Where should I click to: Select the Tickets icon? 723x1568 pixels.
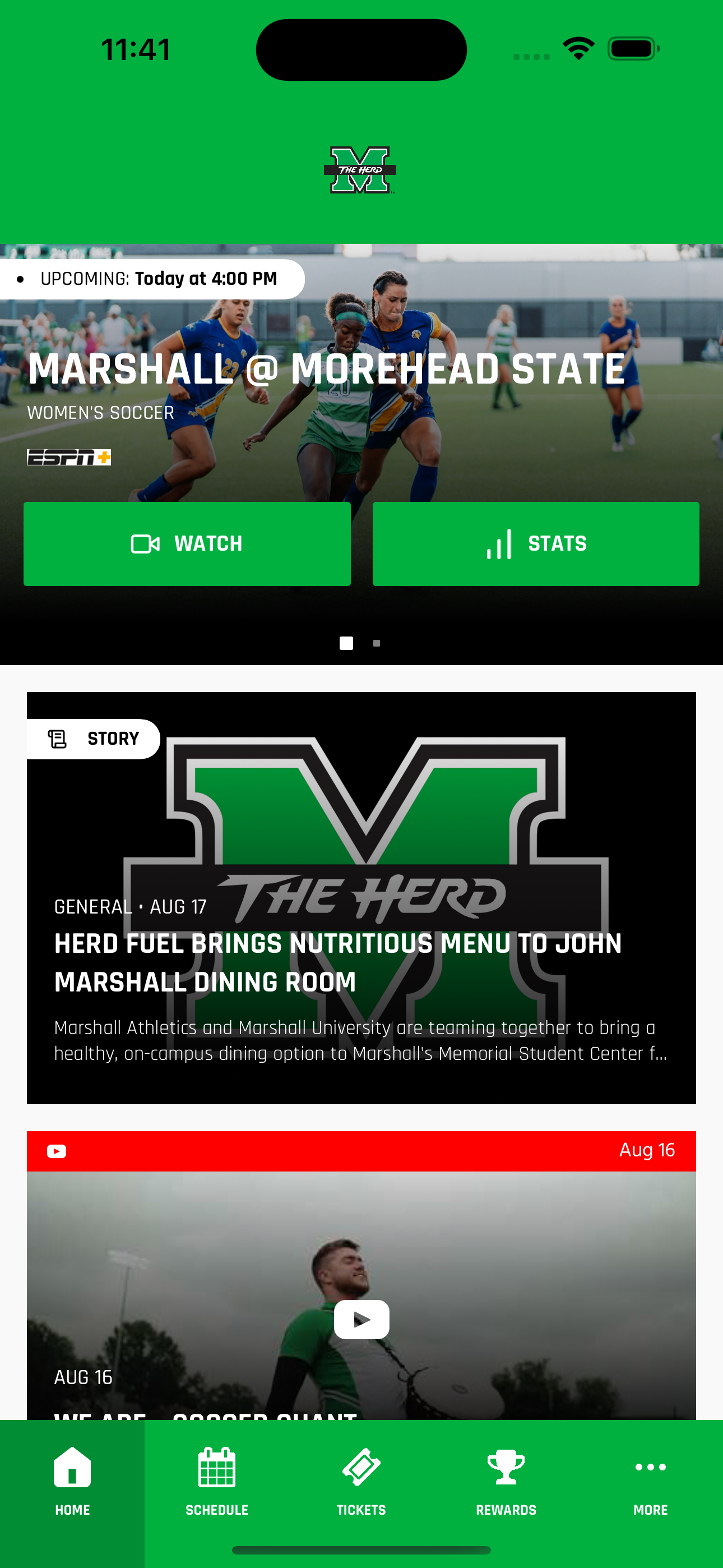pos(361,1467)
